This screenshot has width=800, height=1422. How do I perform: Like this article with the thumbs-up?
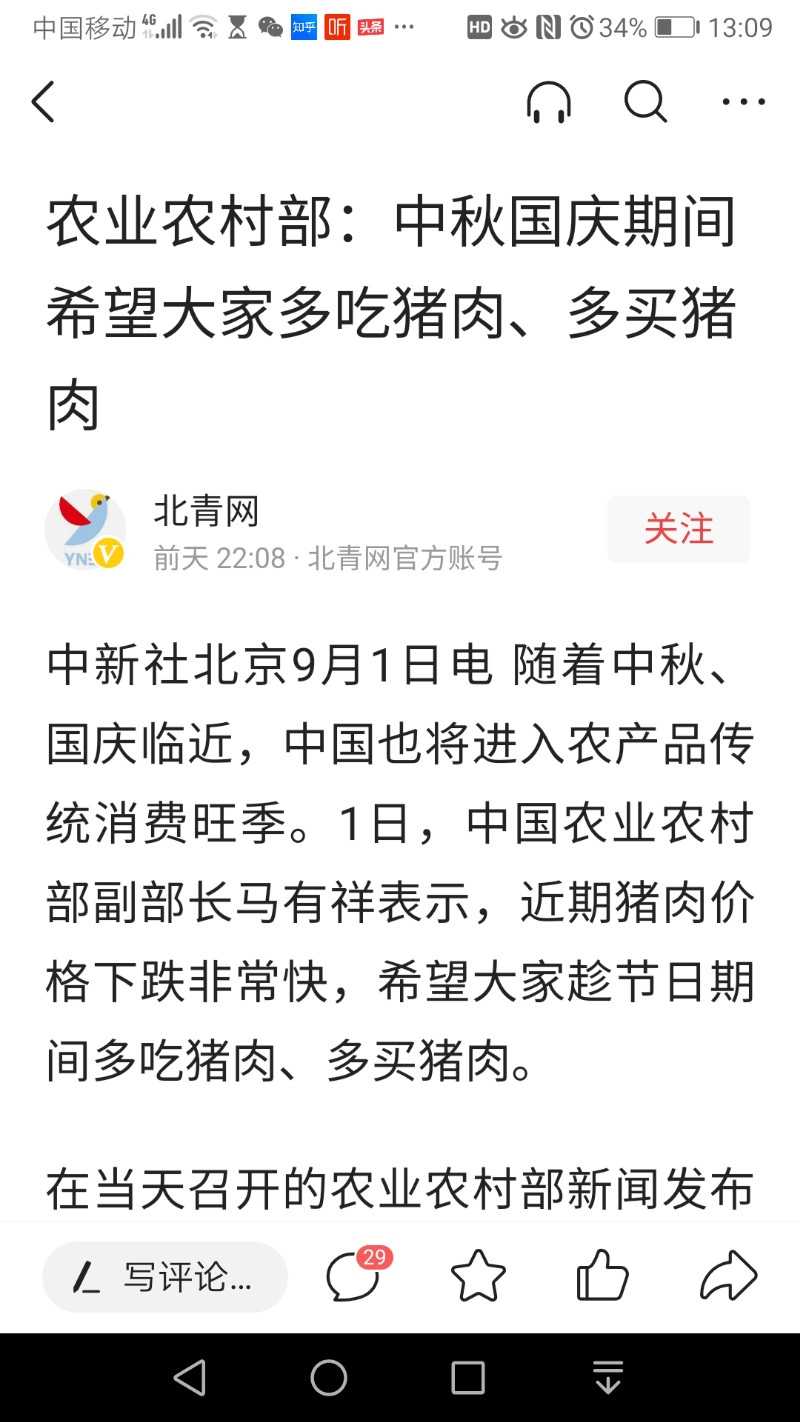[x=602, y=1276]
